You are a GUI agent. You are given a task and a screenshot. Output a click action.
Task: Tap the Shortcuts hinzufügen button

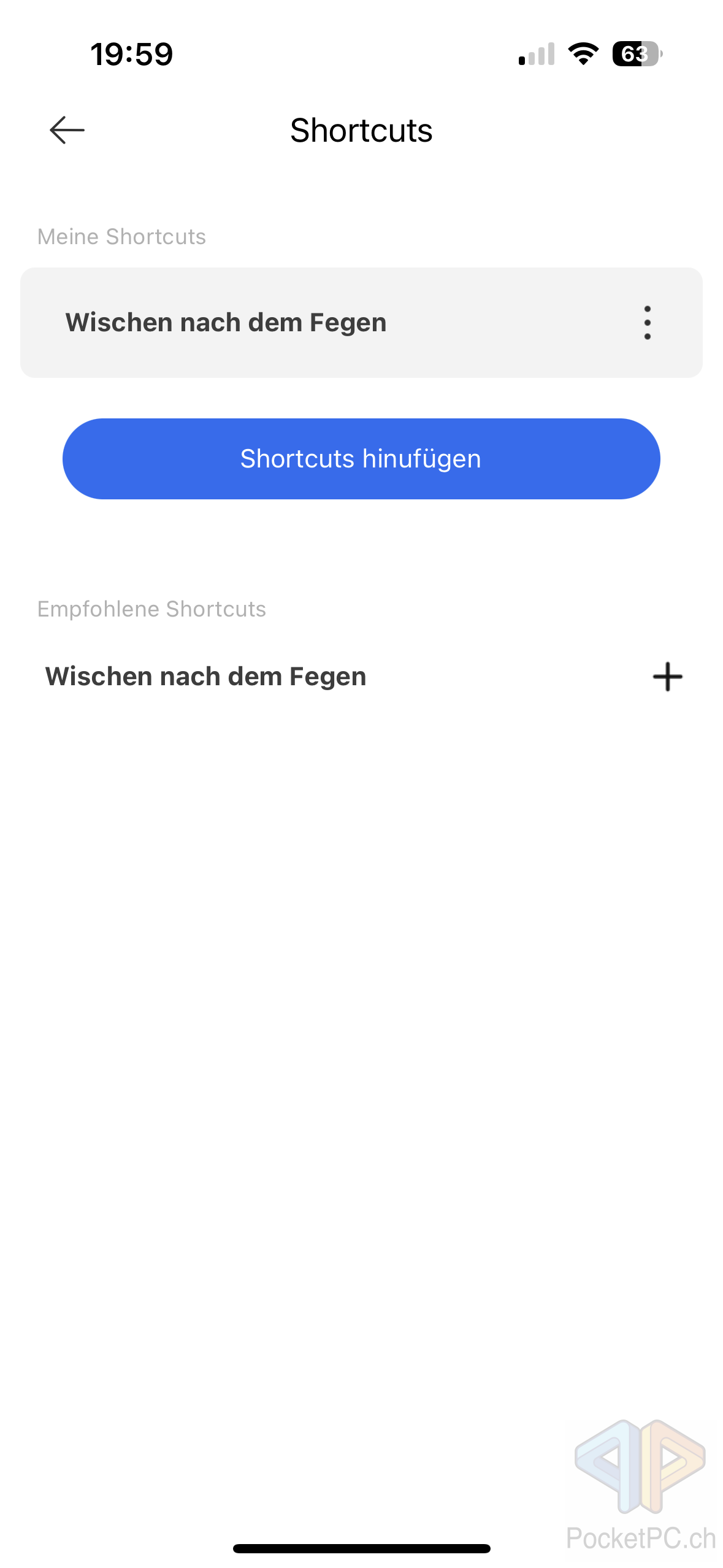click(361, 459)
